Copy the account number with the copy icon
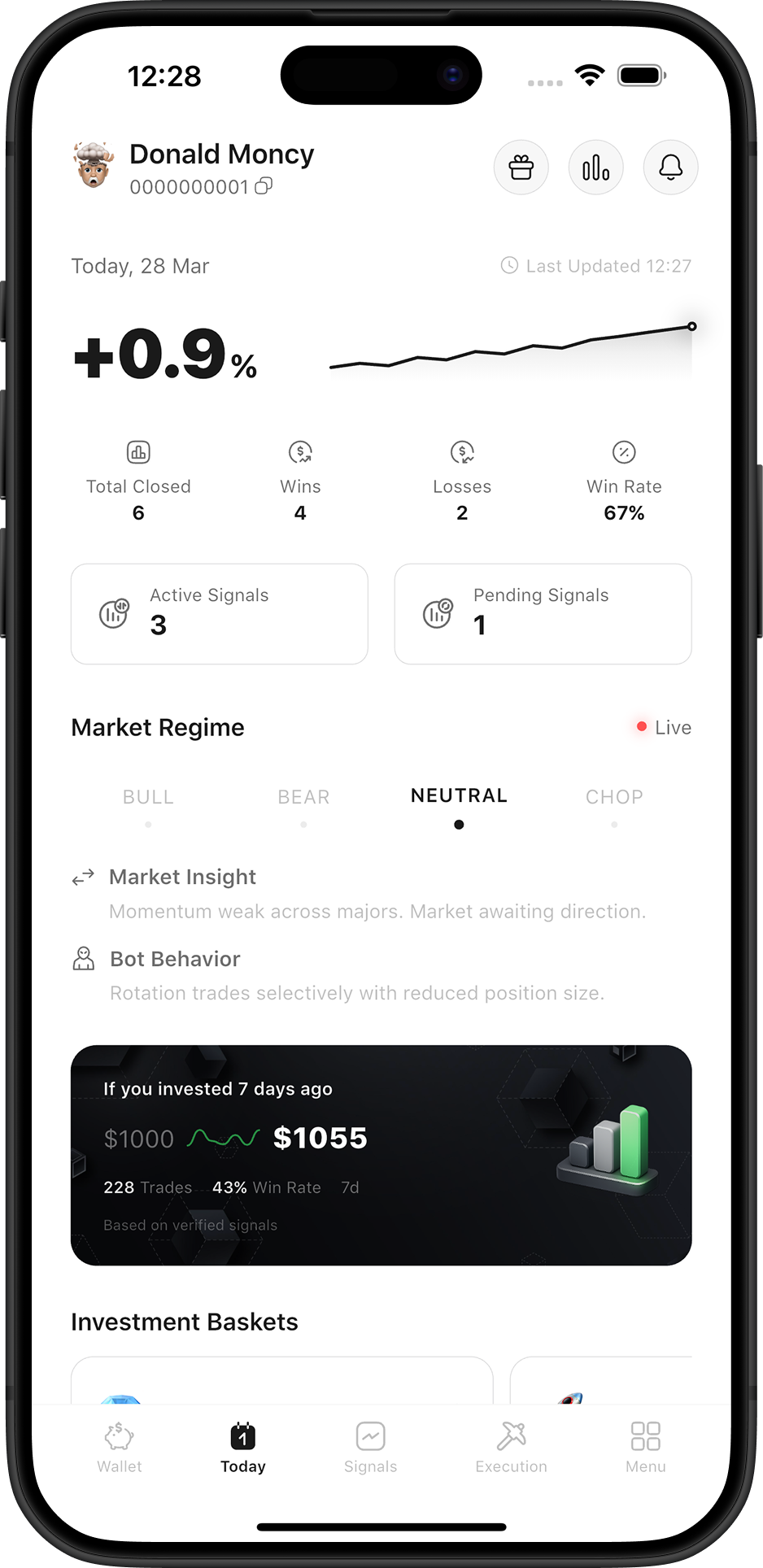This screenshot has height=1568, width=763. (x=264, y=186)
